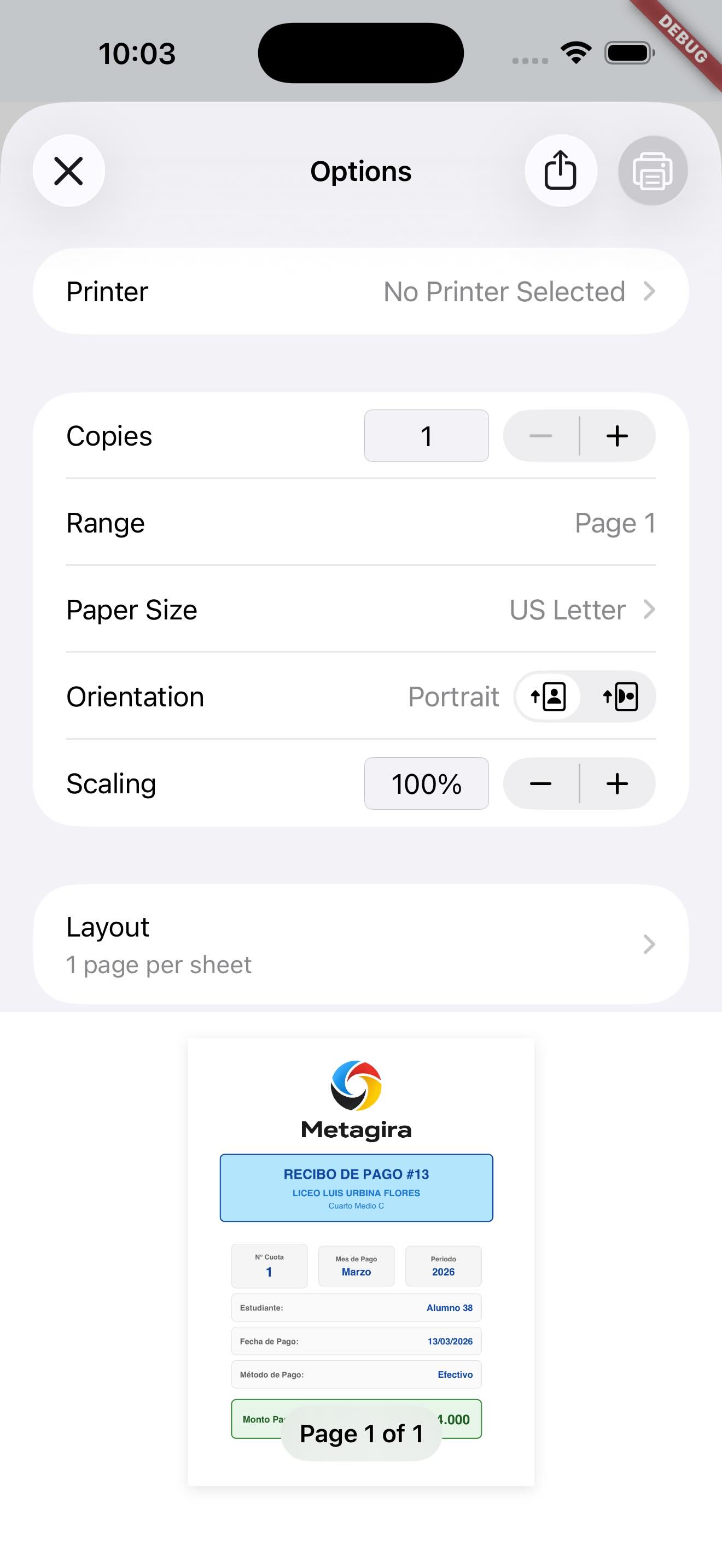The height and width of the screenshot is (1568, 722).
Task: Decrease the scaling percentage
Action: 540,783
